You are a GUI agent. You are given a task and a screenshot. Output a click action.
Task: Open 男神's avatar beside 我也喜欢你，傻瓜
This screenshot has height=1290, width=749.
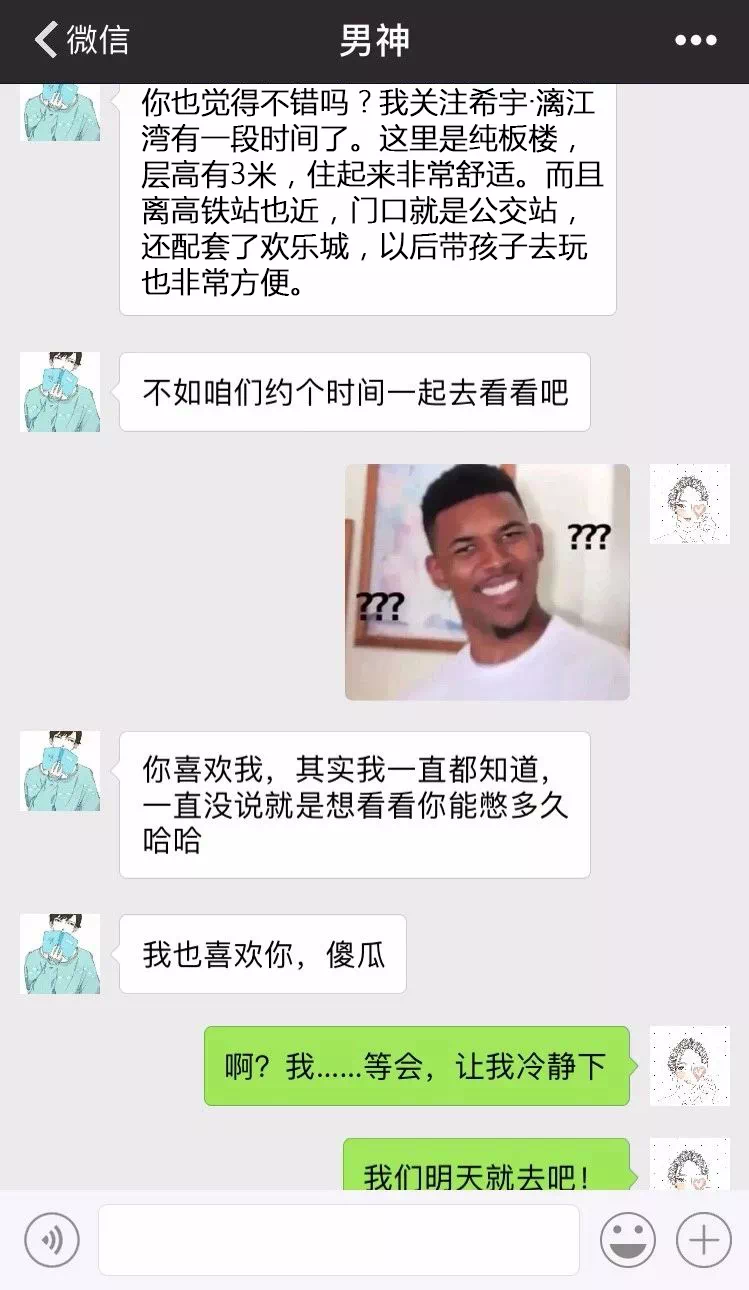coord(60,954)
